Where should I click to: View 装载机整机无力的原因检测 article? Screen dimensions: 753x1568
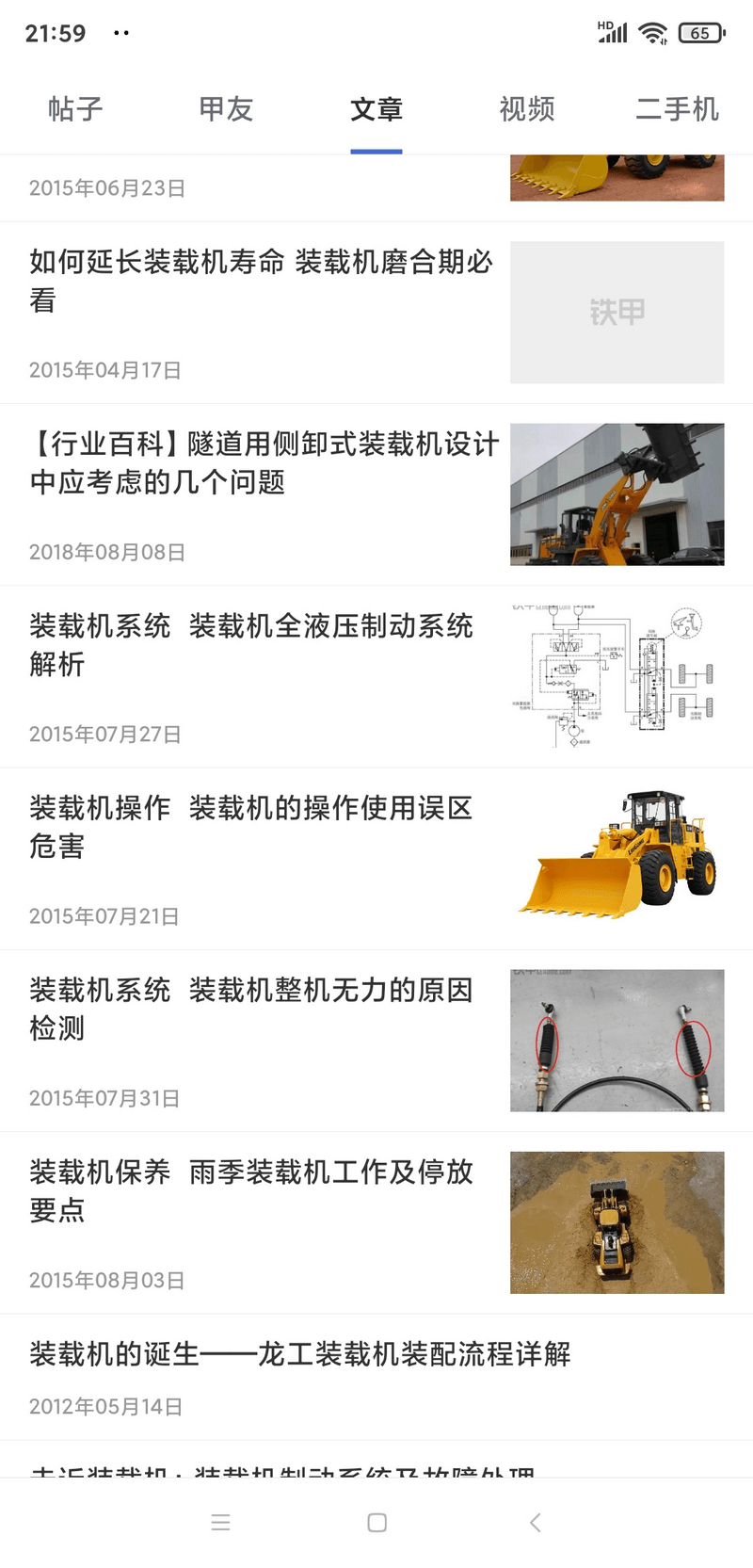coord(251,1008)
